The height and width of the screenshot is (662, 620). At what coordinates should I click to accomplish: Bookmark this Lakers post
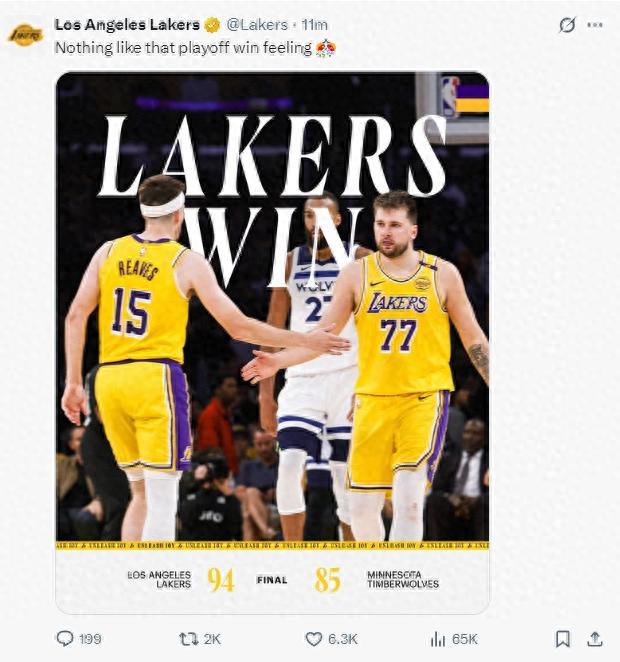point(563,638)
